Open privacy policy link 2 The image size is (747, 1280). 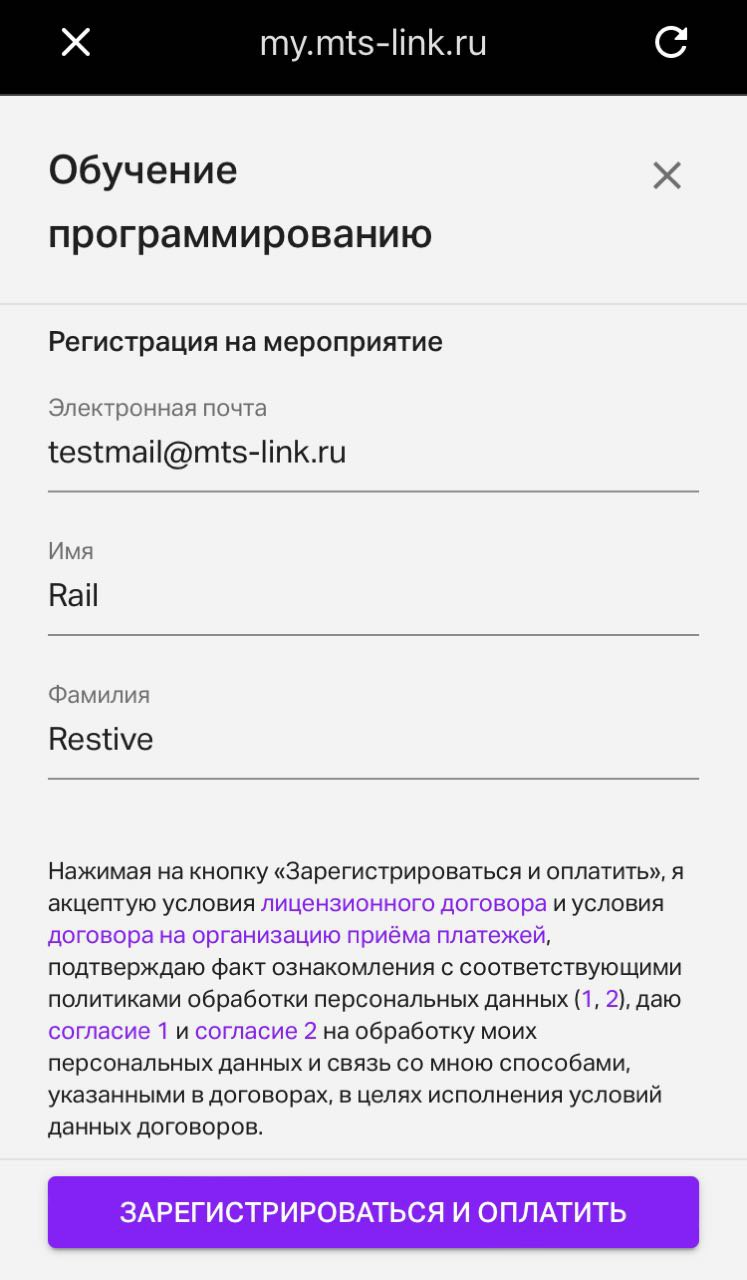pyautogui.click(x=612, y=999)
